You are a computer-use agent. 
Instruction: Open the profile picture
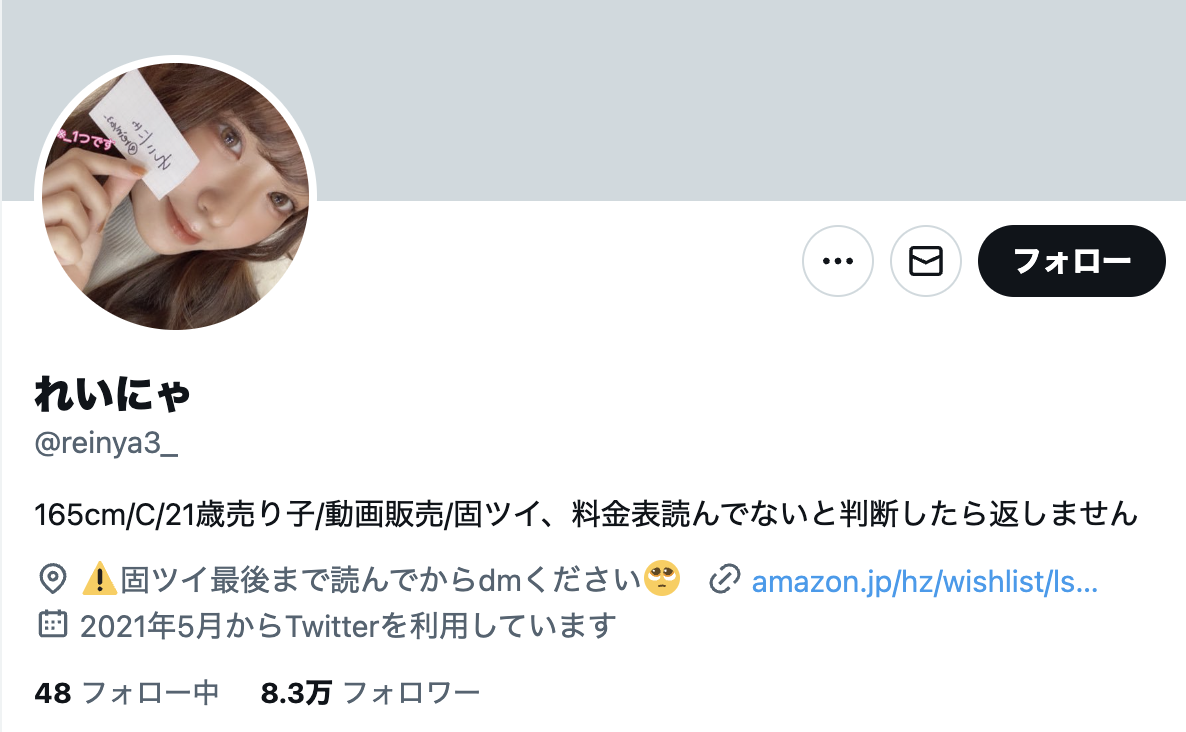[x=176, y=197]
